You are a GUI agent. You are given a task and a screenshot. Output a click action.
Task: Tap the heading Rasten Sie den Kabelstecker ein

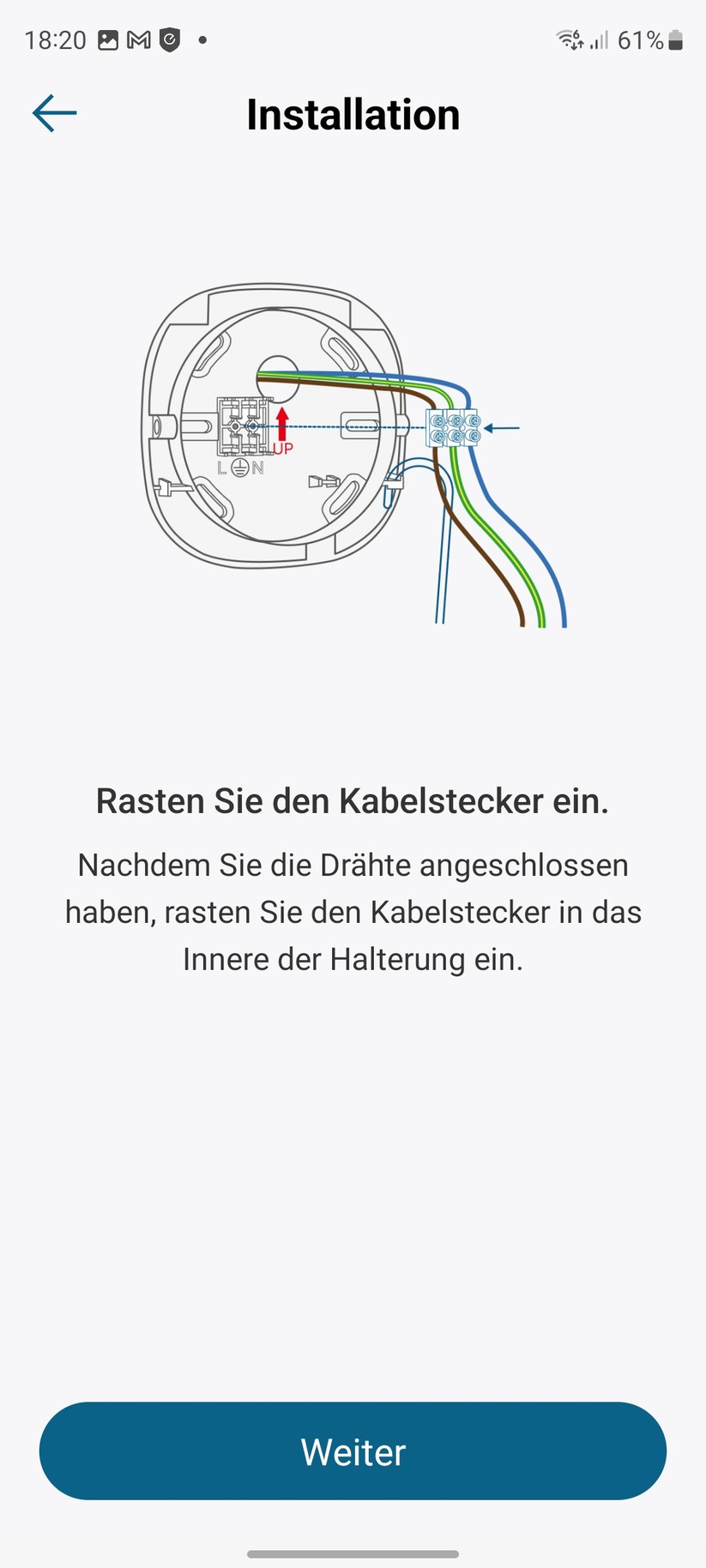tap(353, 800)
